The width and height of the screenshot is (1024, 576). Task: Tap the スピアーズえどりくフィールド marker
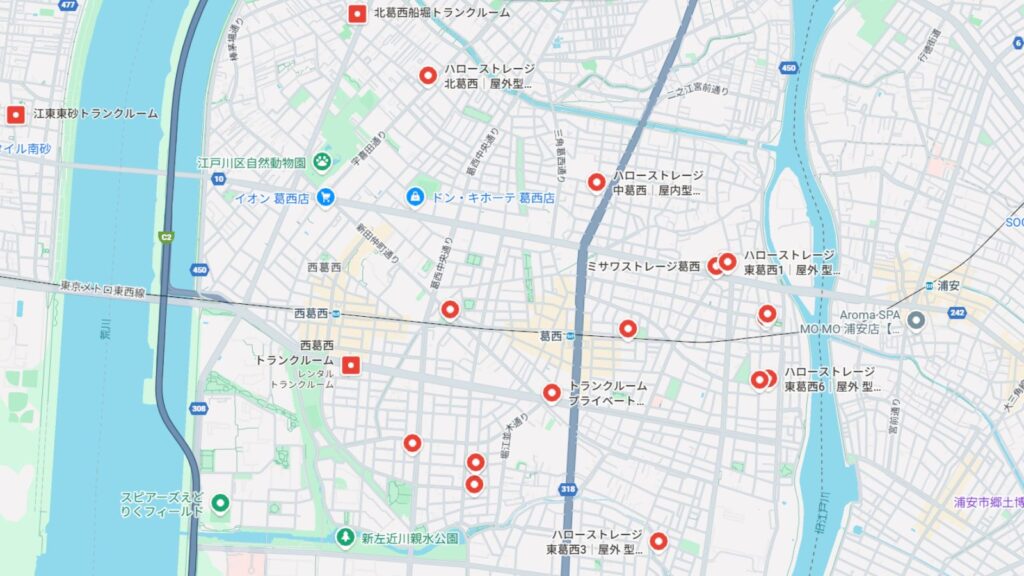(x=219, y=502)
